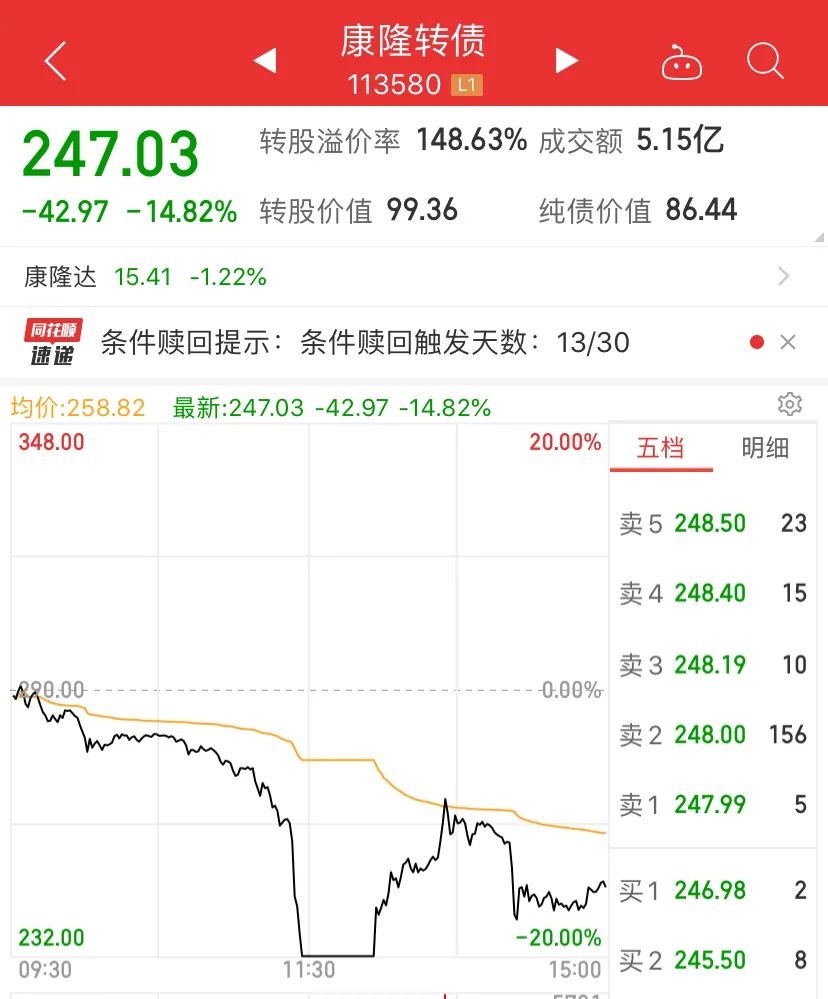828x999 pixels.
Task: Go back using the top-left arrow
Action: [56, 62]
